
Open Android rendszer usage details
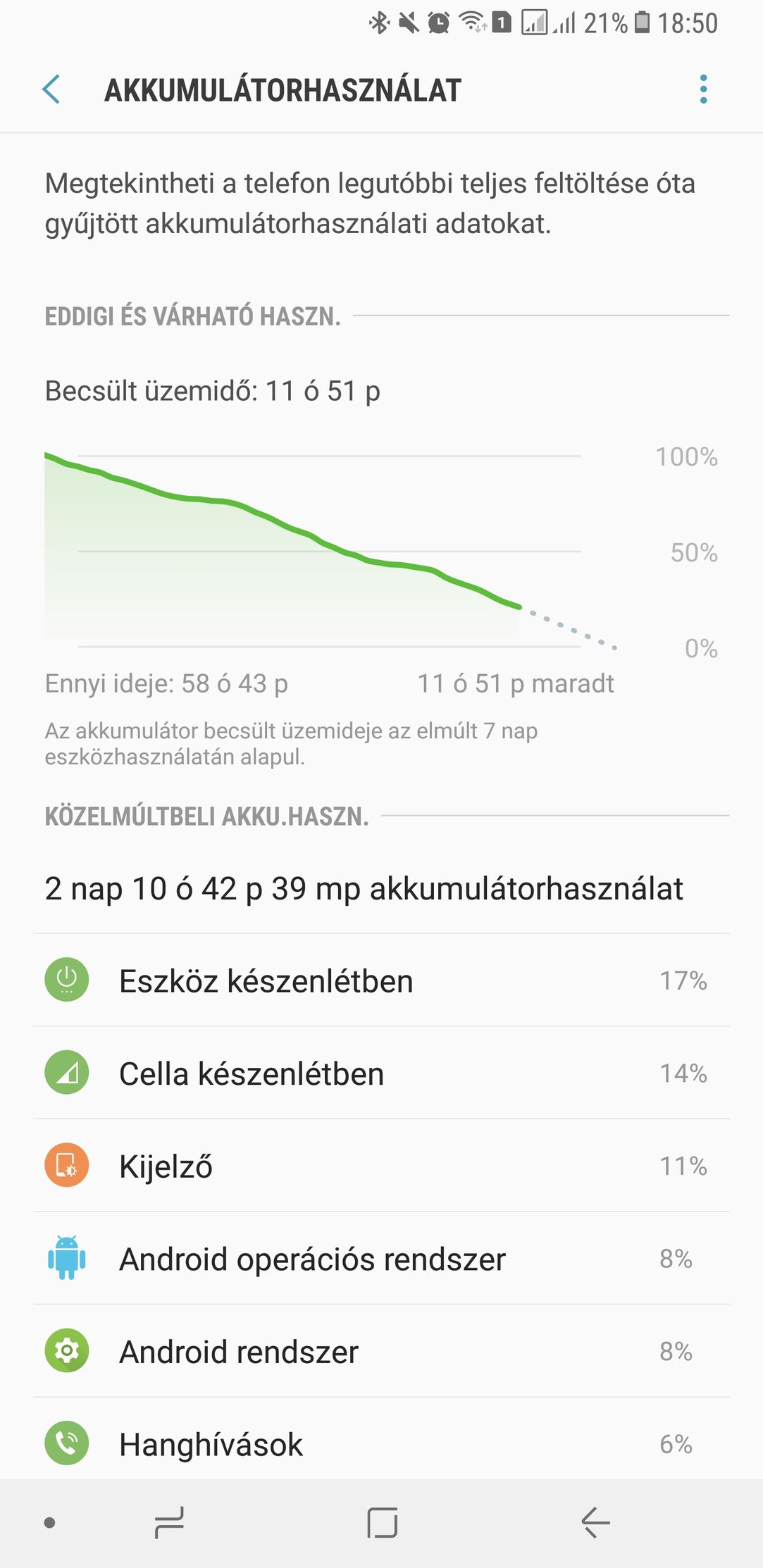click(381, 1351)
